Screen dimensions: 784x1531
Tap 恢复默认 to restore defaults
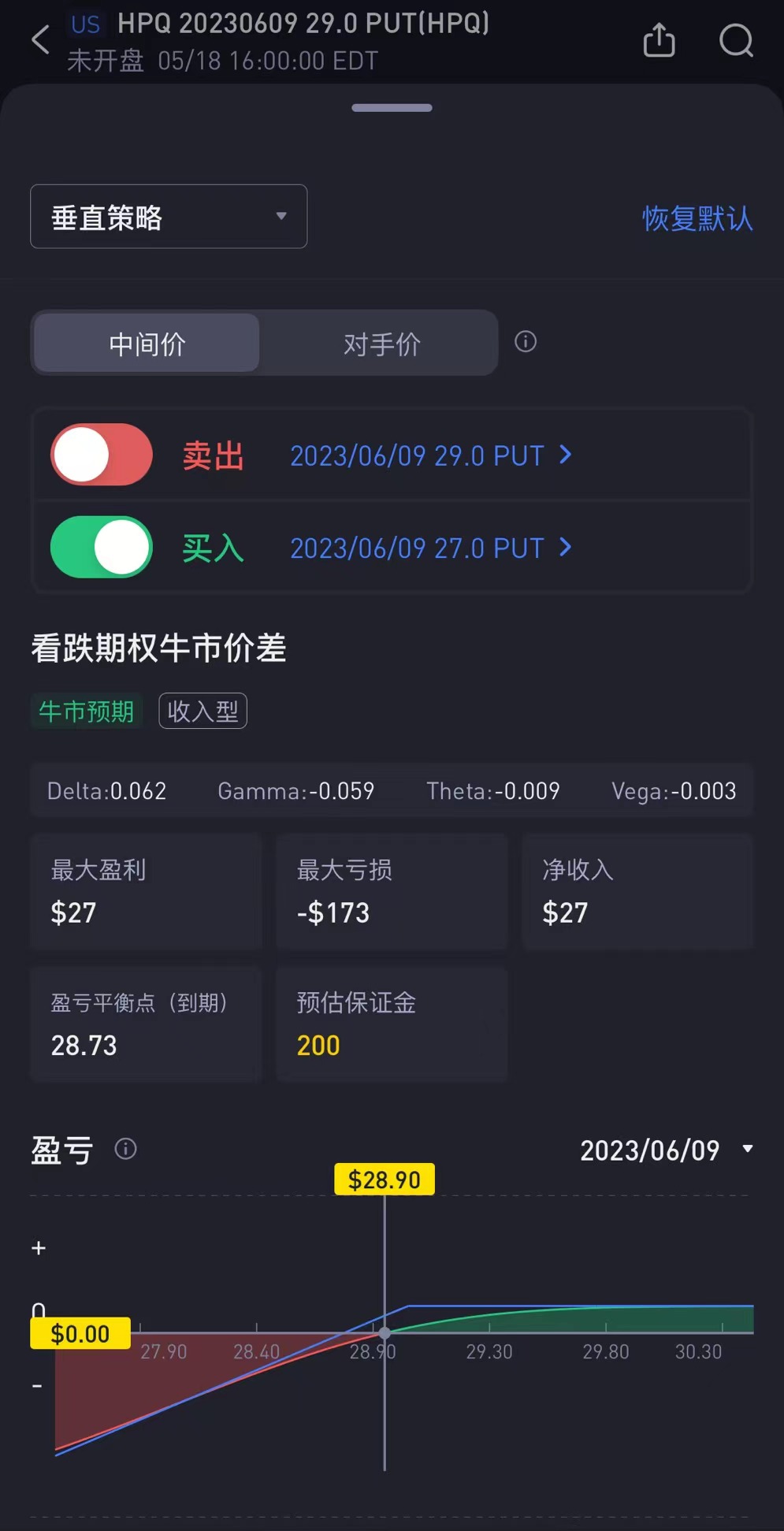pos(697,218)
